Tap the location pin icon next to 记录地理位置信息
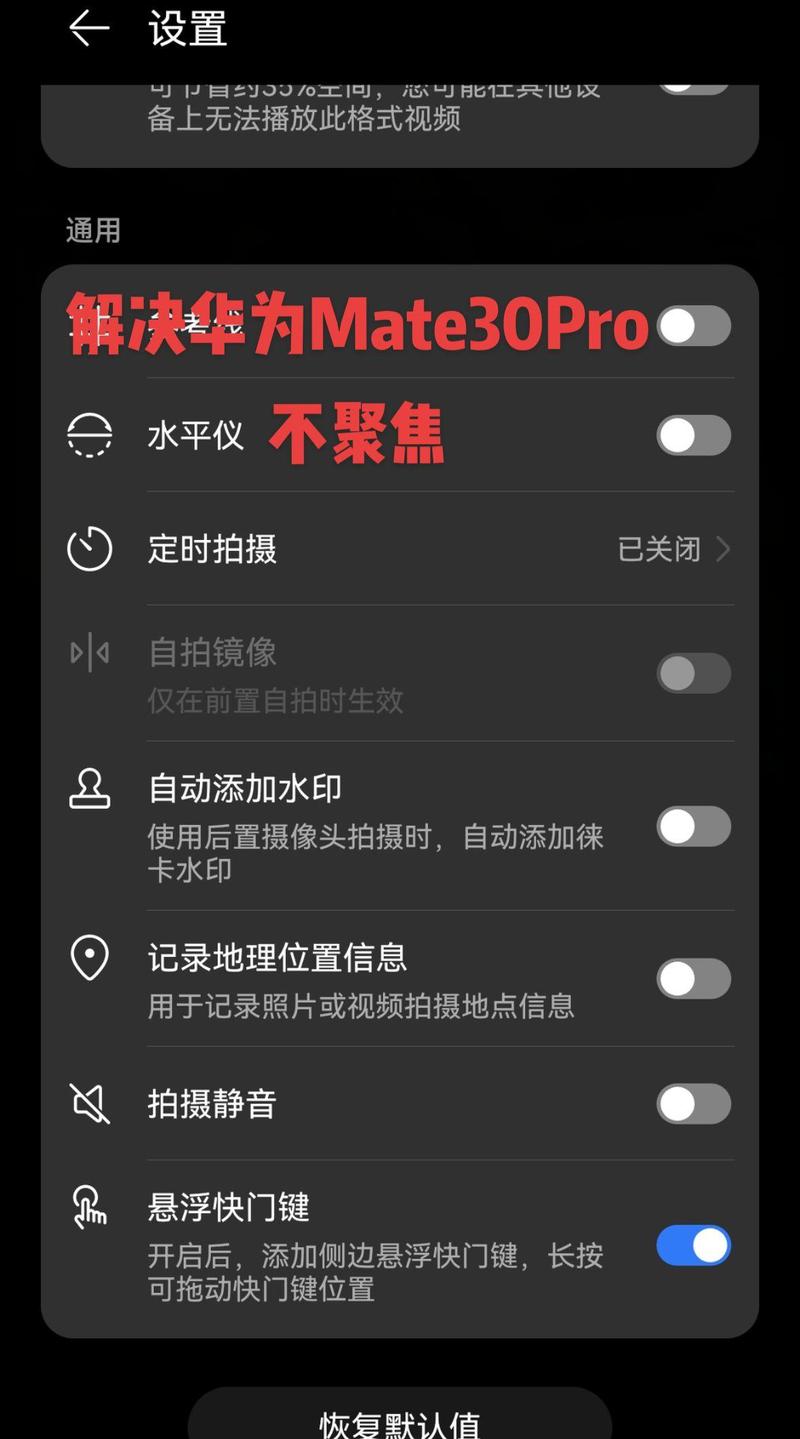The width and height of the screenshot is (800, 1439). [x=90, y=957]
